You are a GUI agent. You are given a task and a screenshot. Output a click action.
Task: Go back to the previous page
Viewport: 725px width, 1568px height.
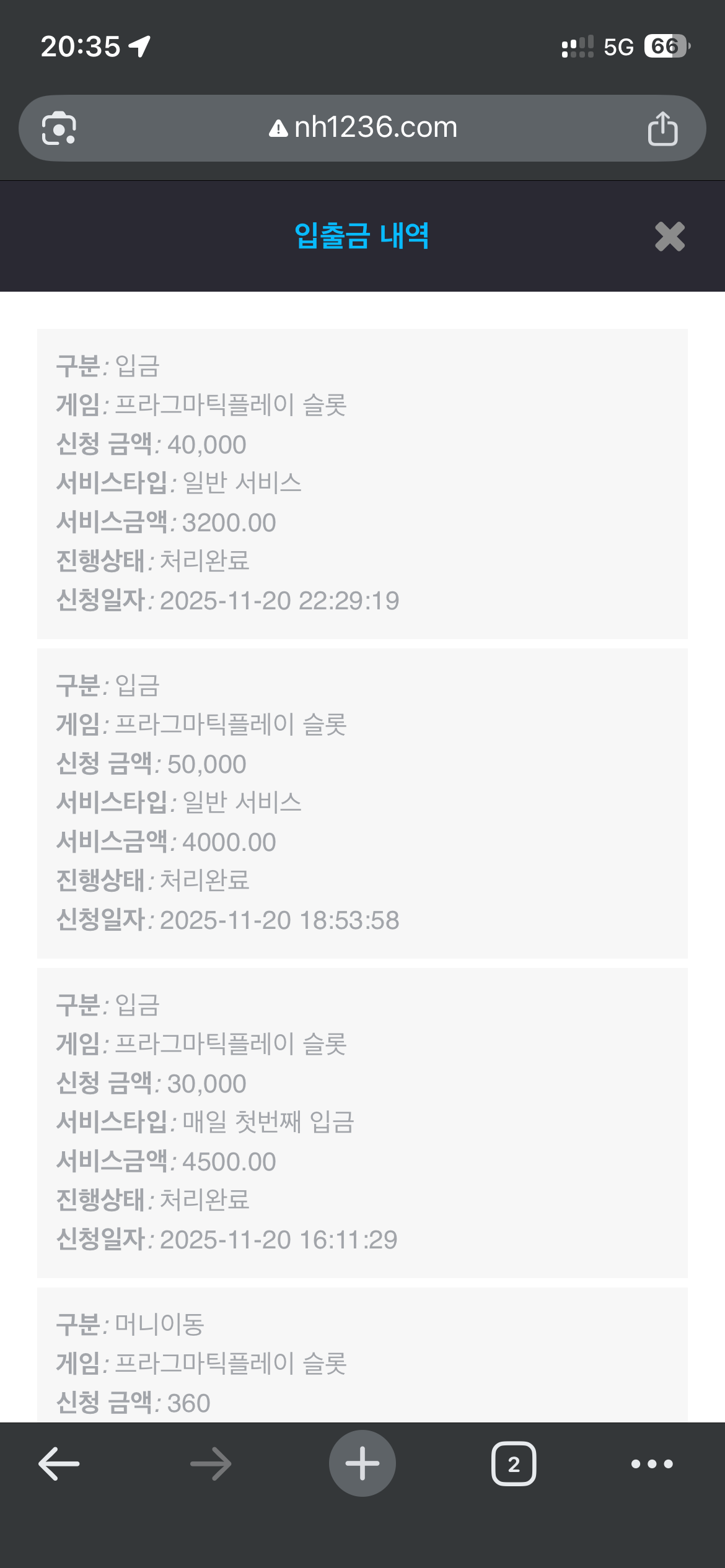59,1464
